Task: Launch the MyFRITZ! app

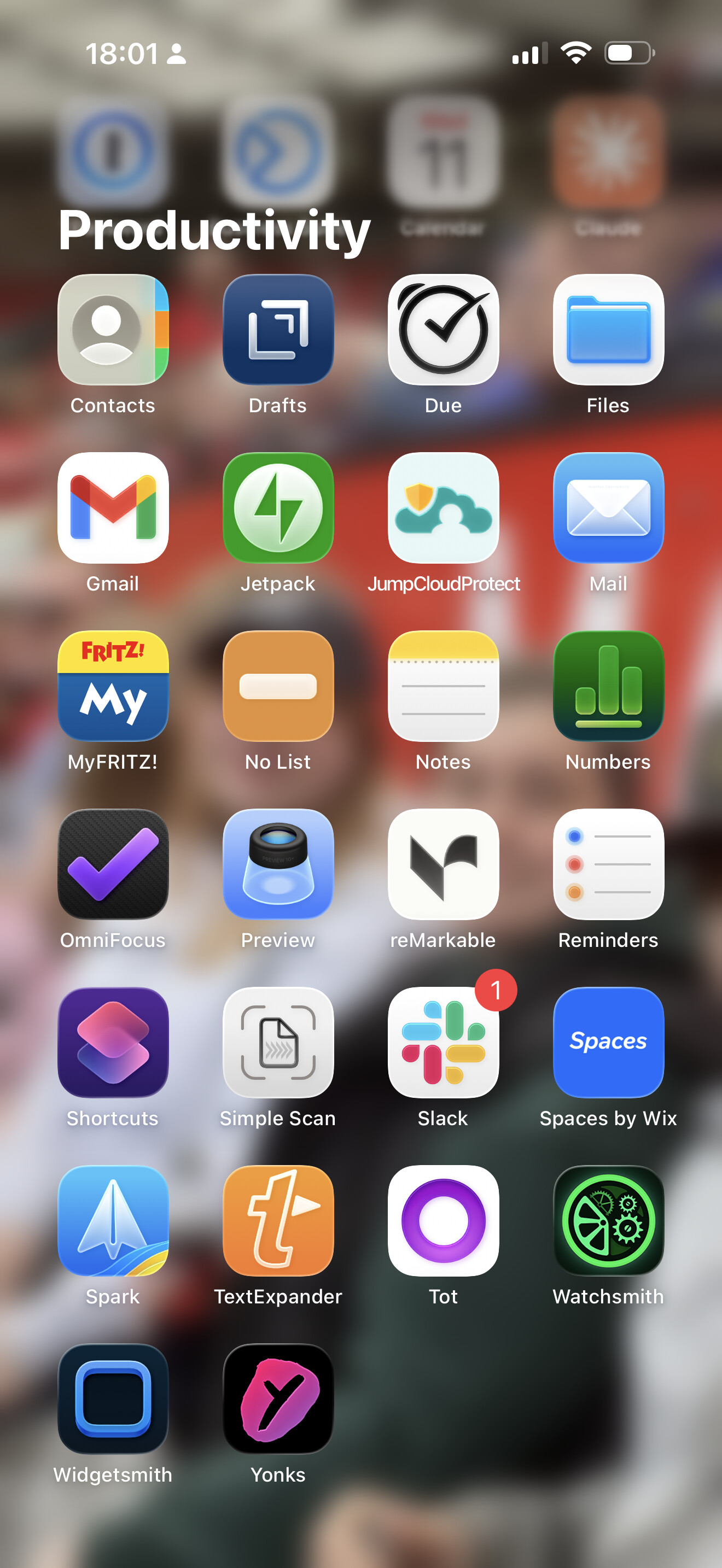Action: (x=113, y=686)
